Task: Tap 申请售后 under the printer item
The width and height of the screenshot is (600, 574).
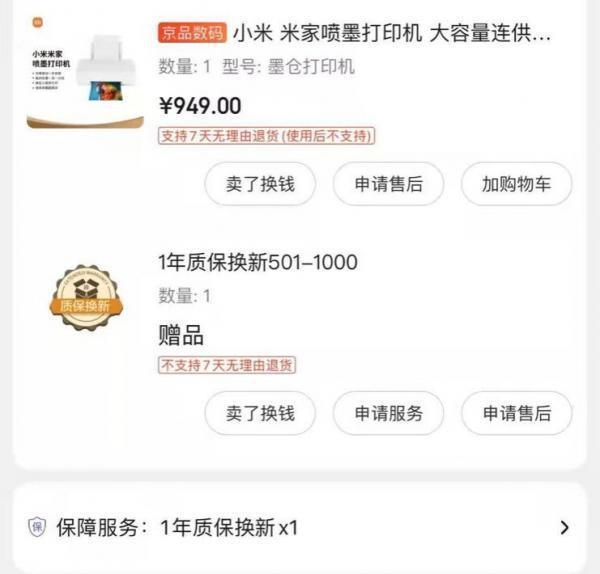Action: [x=388, y=184]
